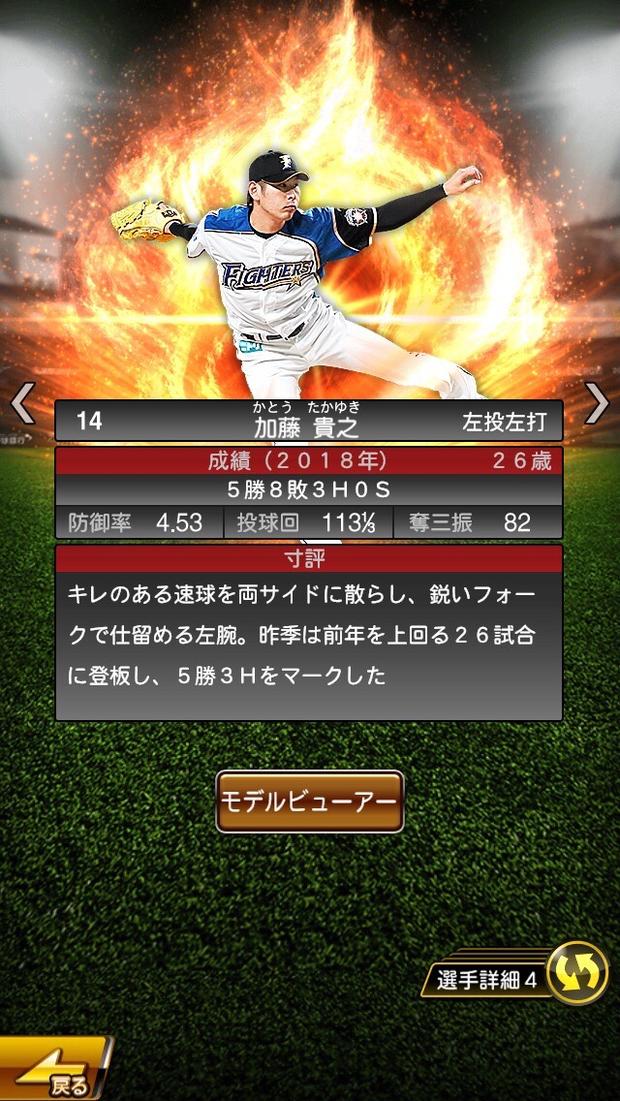The image size is (620, 1101).
Task: Go to the previous player with left arrow
Action: 22,403
